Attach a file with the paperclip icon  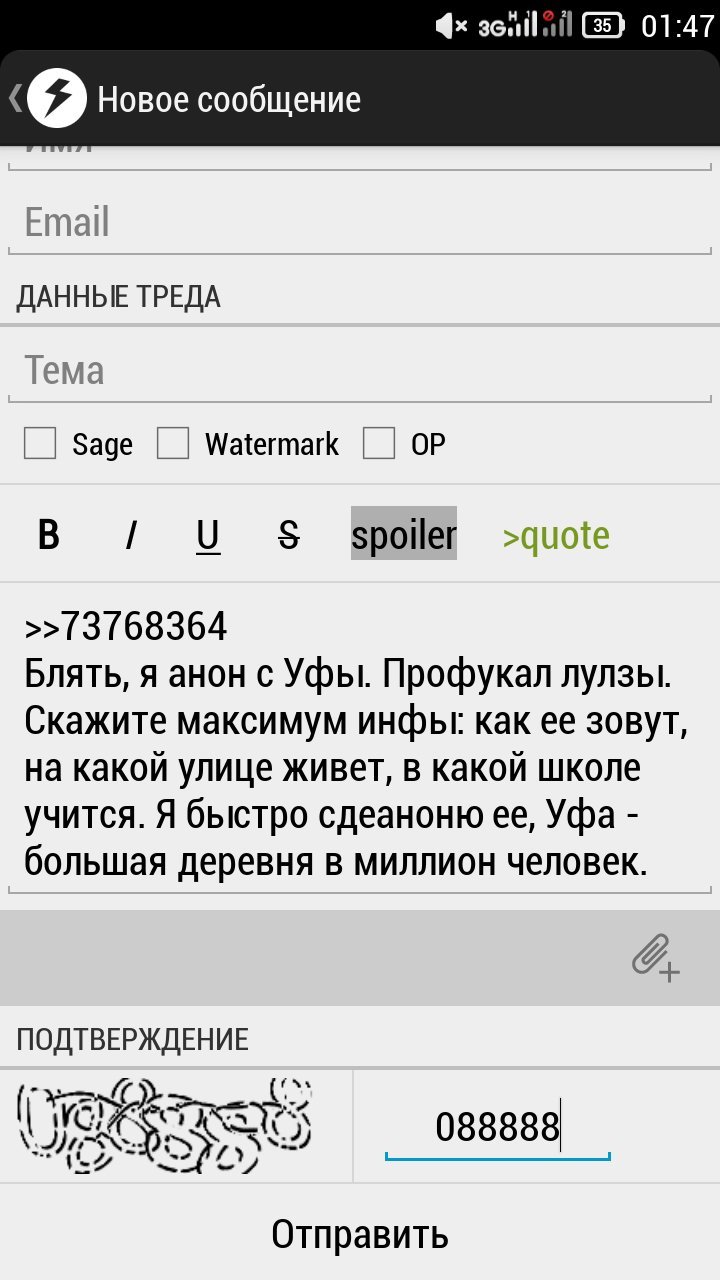coord(656,957)
